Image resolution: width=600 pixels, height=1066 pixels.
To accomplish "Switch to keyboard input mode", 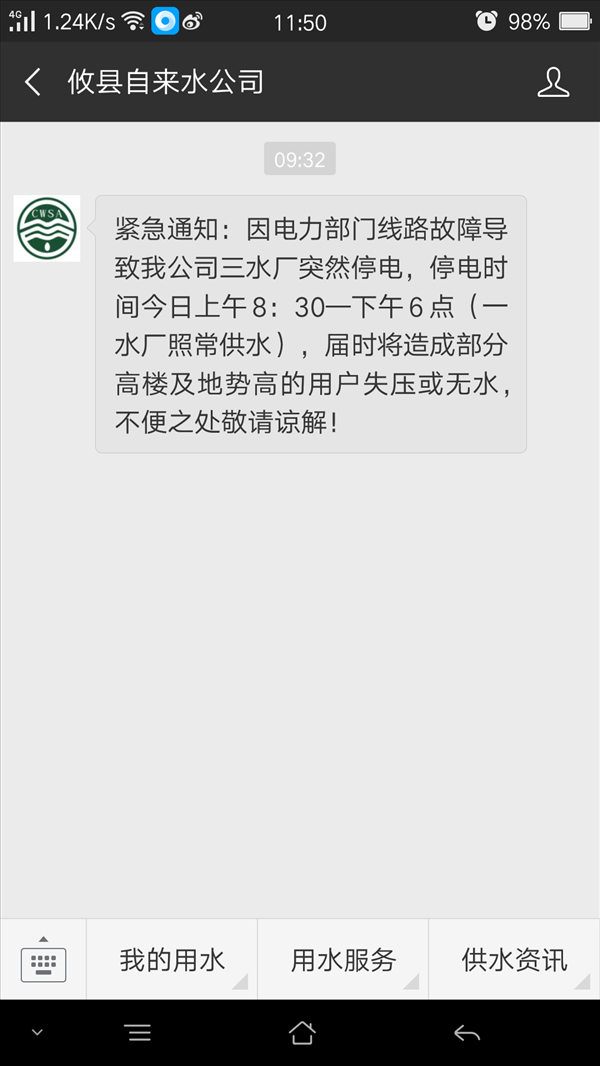I will (43, 959).
